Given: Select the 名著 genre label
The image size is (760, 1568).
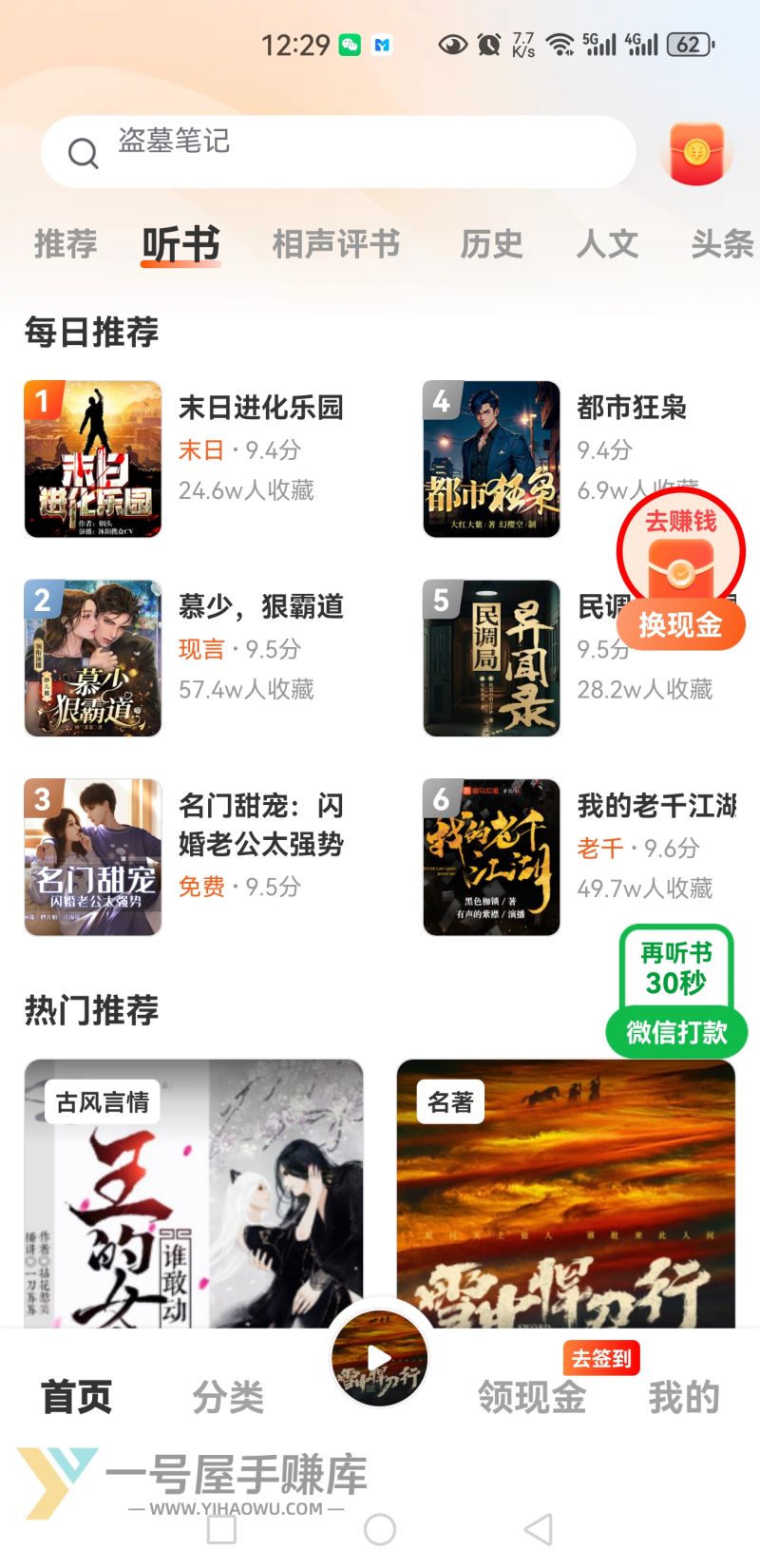Looking at the screenshot, I should pyautogui.click(x=450, y=1102).
